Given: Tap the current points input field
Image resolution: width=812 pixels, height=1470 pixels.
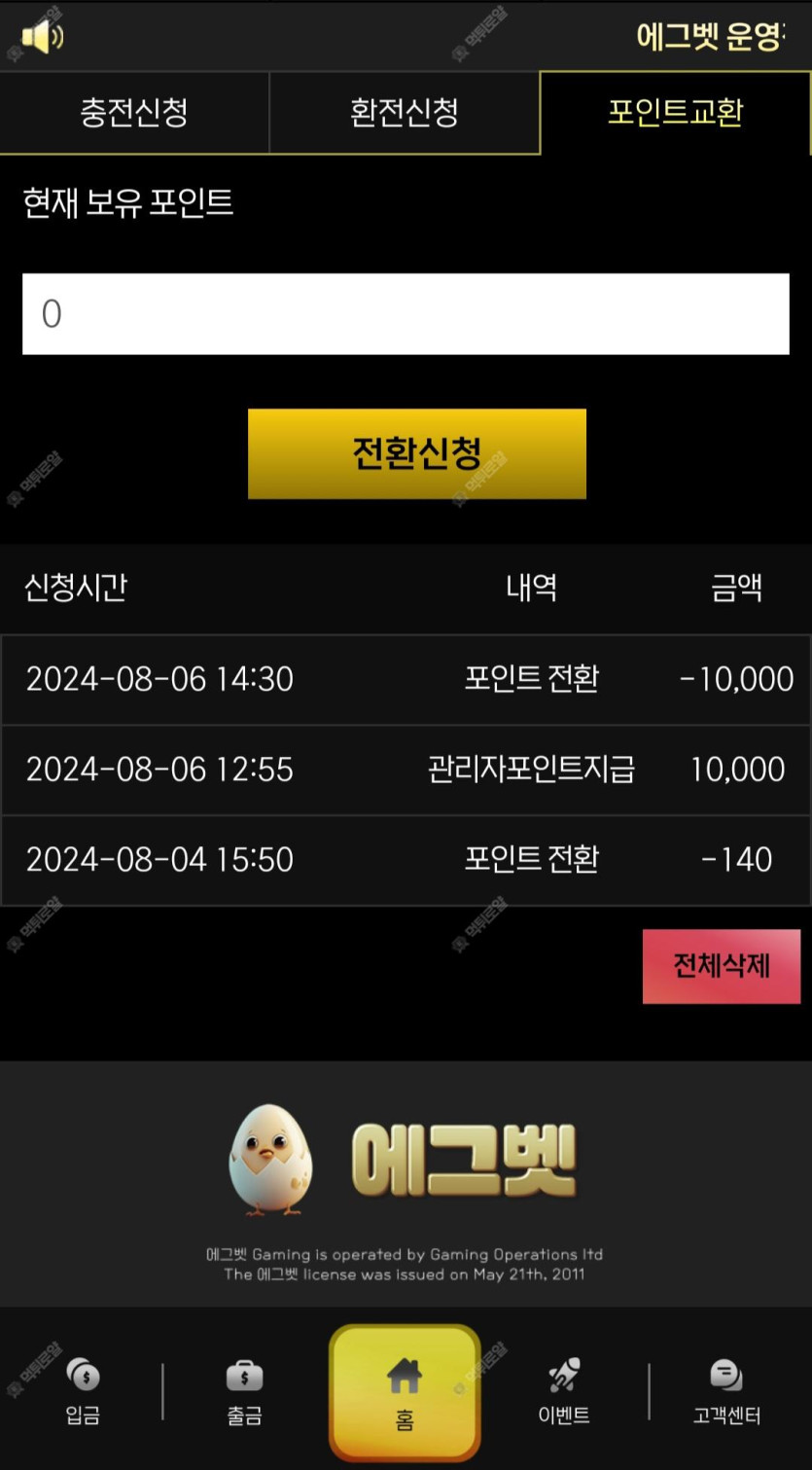Looking at the screenshot, I should pyautogui.click(x=406, y=314).
